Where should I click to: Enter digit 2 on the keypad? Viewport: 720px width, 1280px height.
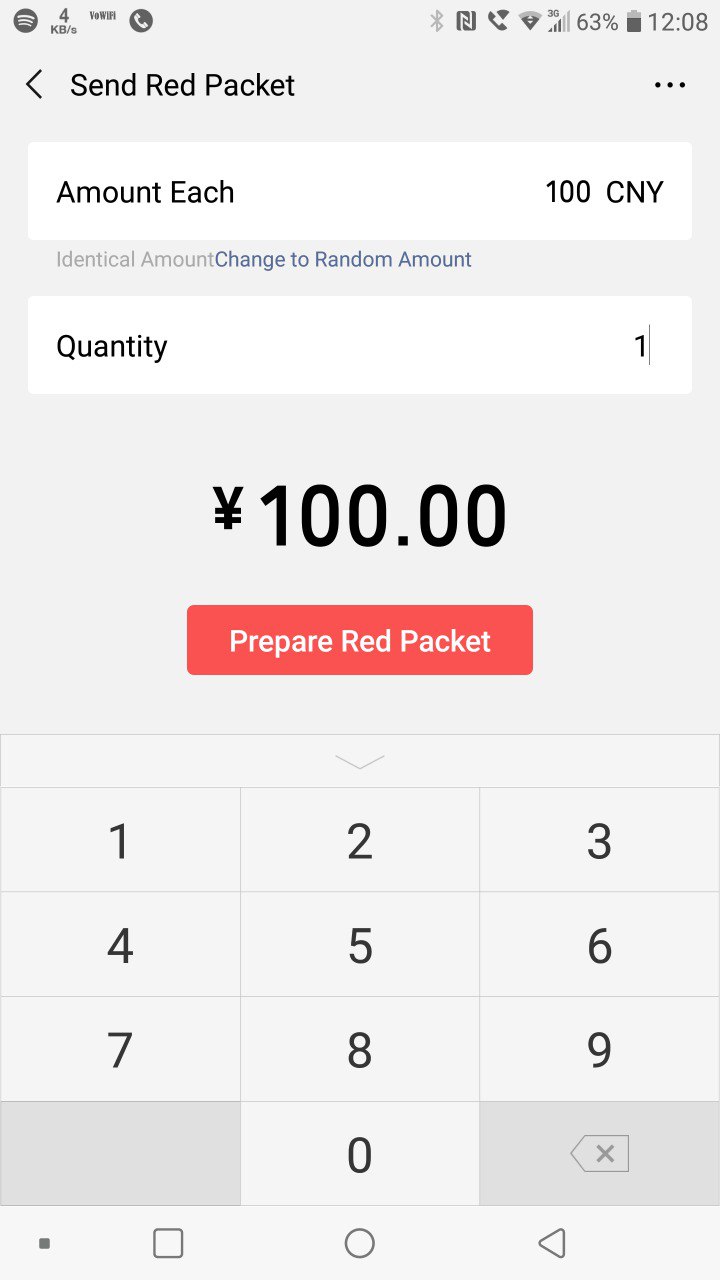(x=360, y=841)
